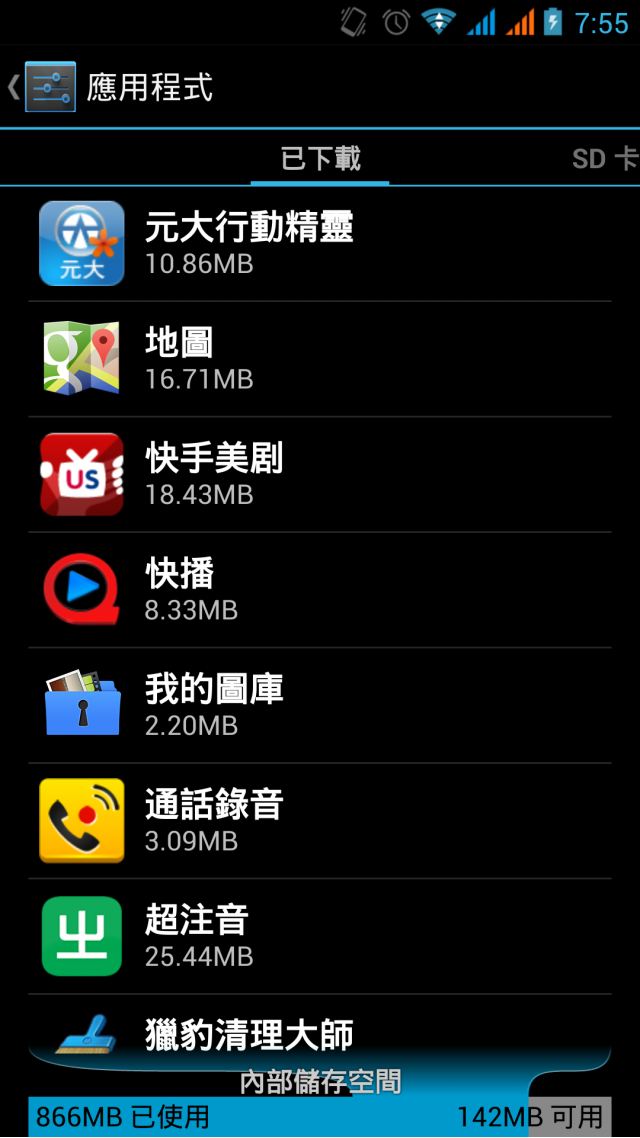View the 超注音 app info
Image resolution: width=640 pixels, height=1138 pixels.
(320, 937)
